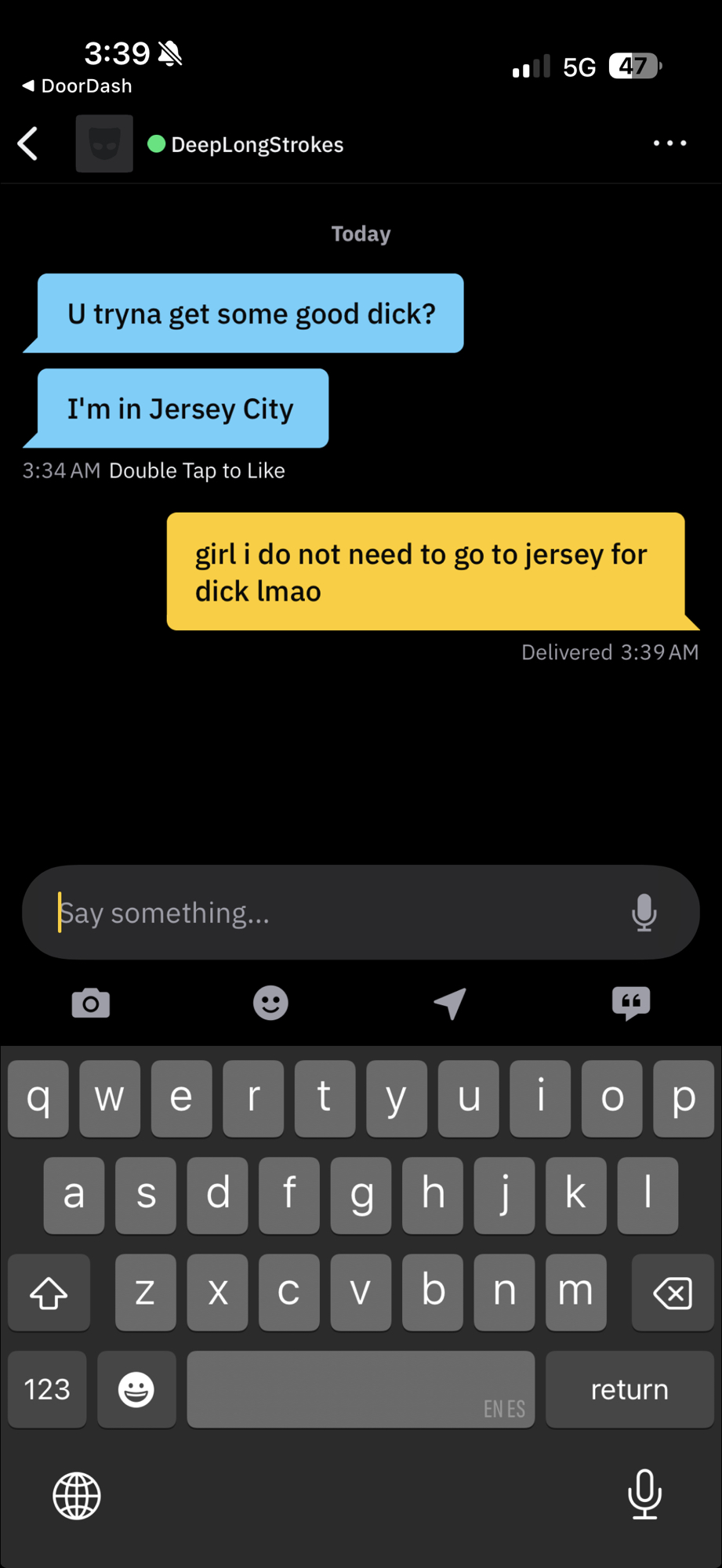Switch keyboard language with globe key

[x=77, y=1496]
